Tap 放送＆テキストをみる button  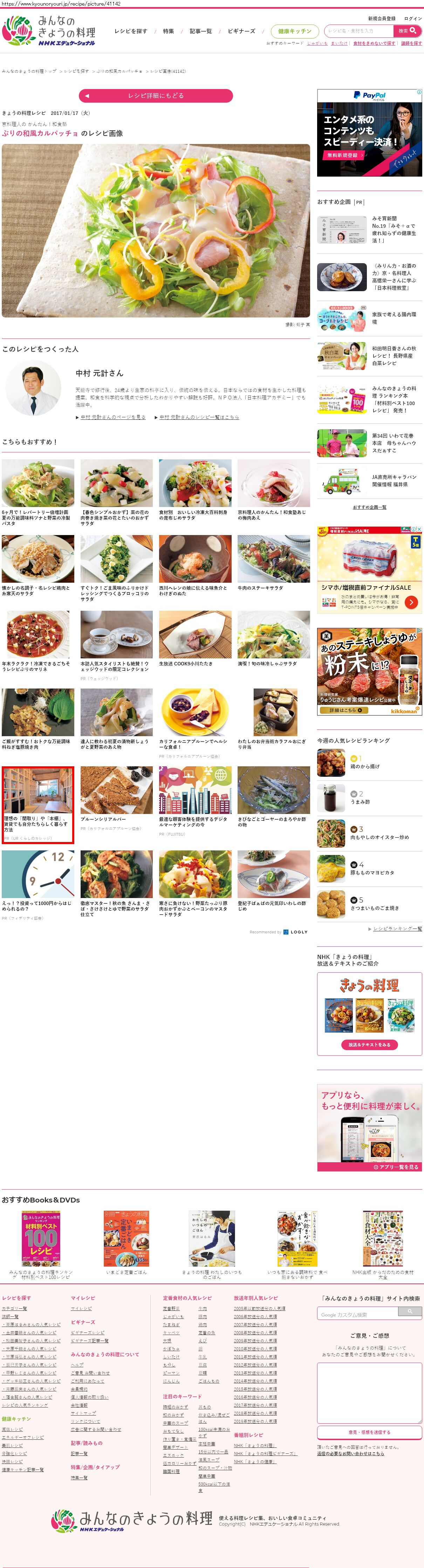(369, 1045)
